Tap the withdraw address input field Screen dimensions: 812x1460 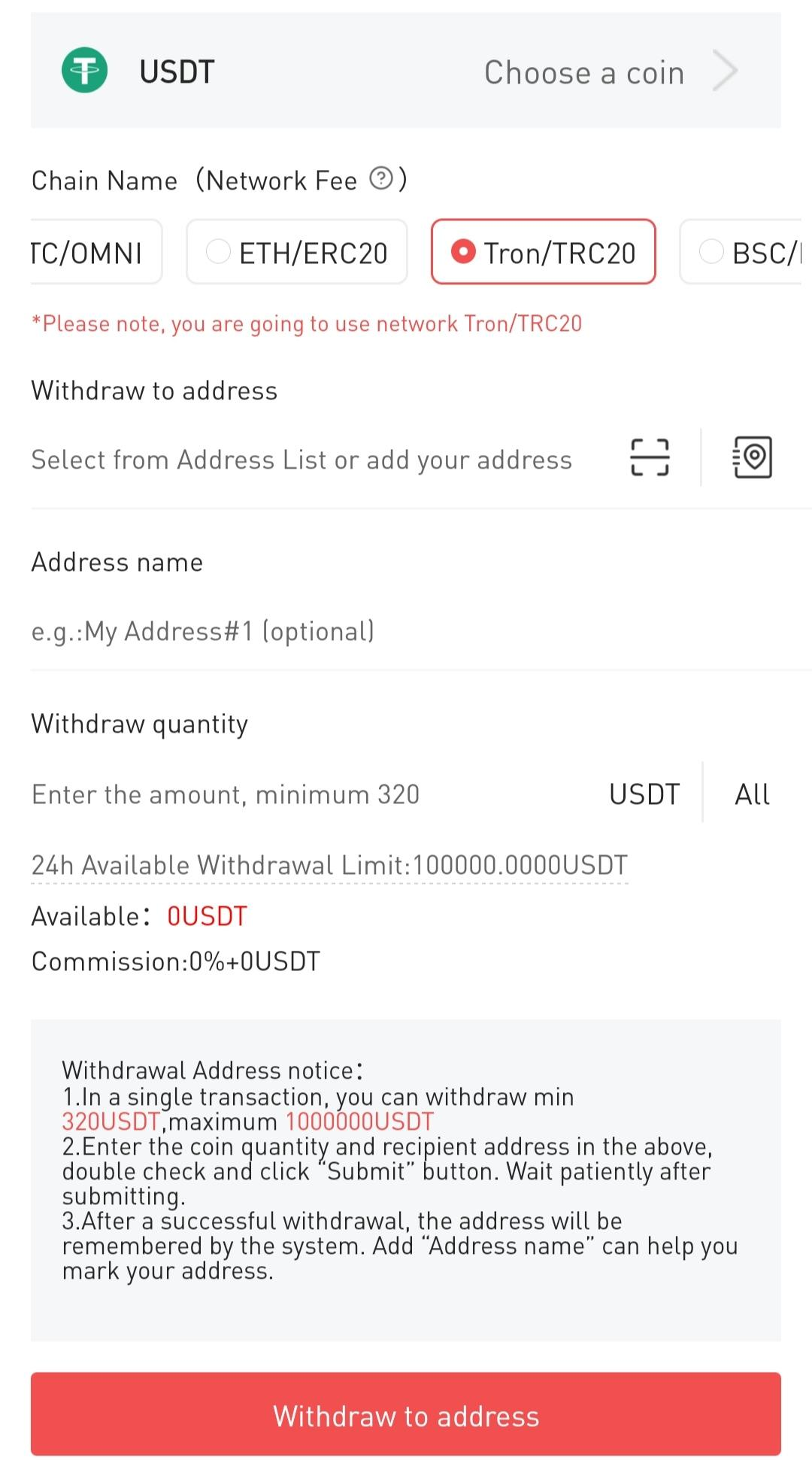pyautogui.click(x=301, y=460)
